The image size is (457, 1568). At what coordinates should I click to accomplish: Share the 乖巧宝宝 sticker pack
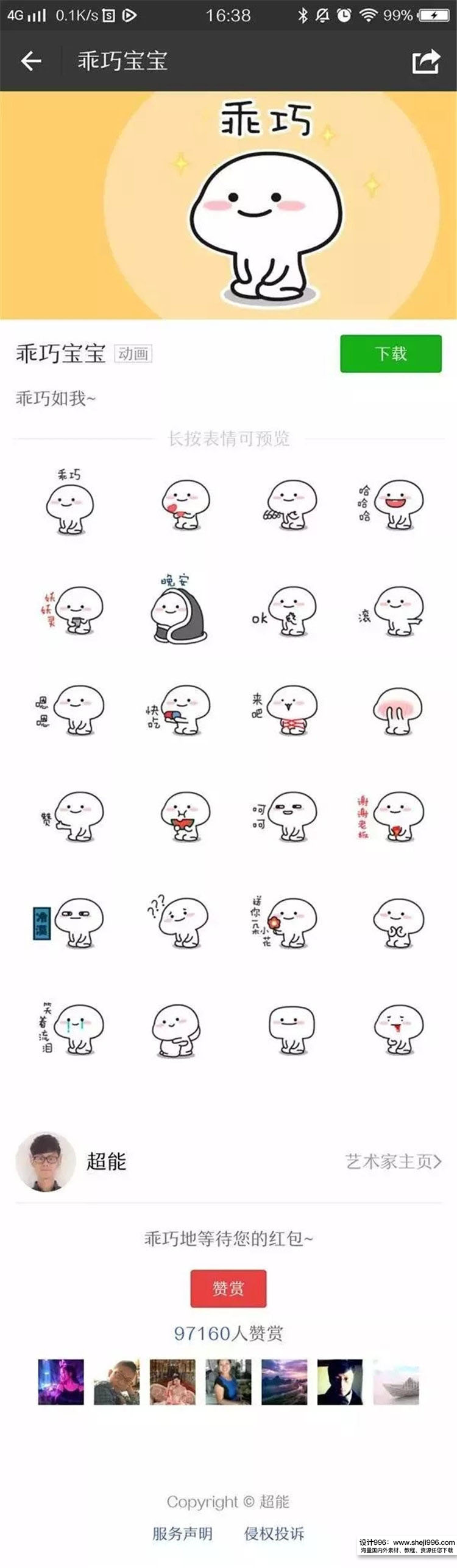tap(425, 61)
